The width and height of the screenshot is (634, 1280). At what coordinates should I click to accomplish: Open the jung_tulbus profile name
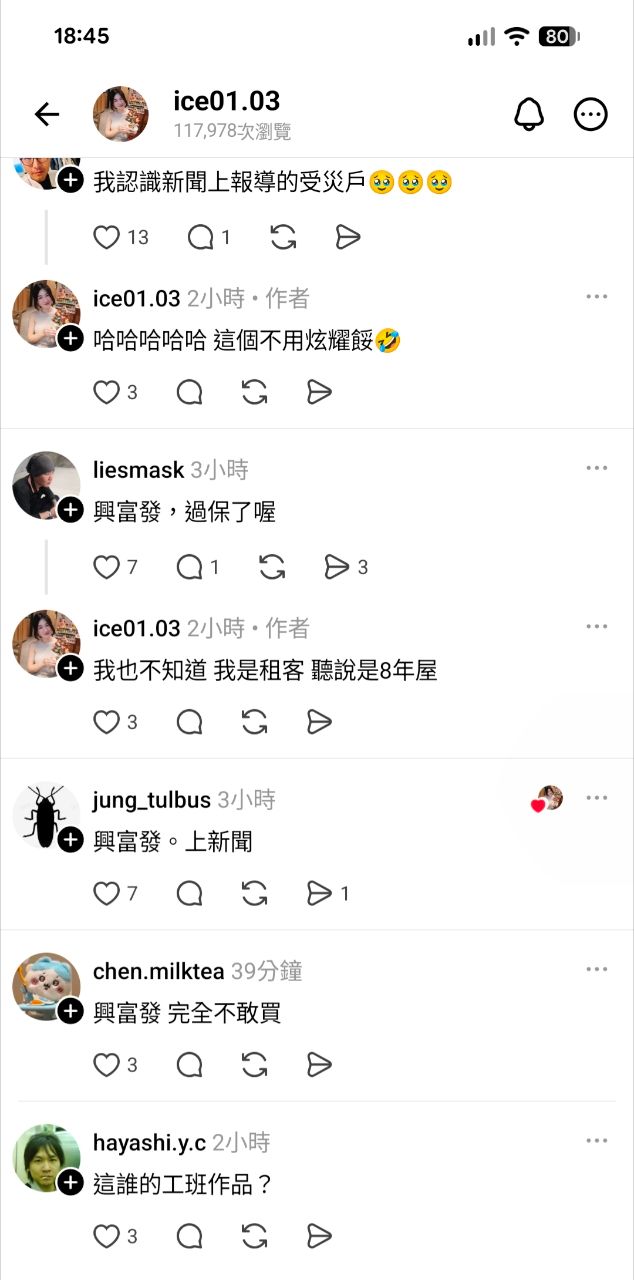pos(152,800)
